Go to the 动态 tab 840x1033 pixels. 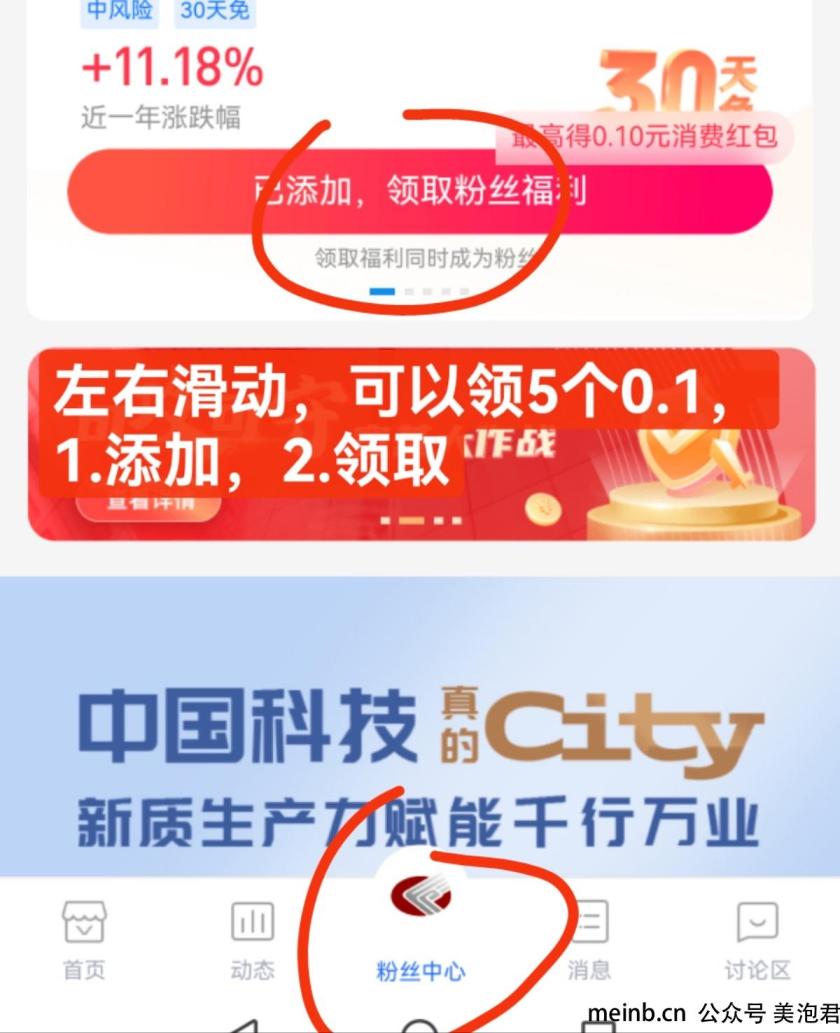coord(252,940)
